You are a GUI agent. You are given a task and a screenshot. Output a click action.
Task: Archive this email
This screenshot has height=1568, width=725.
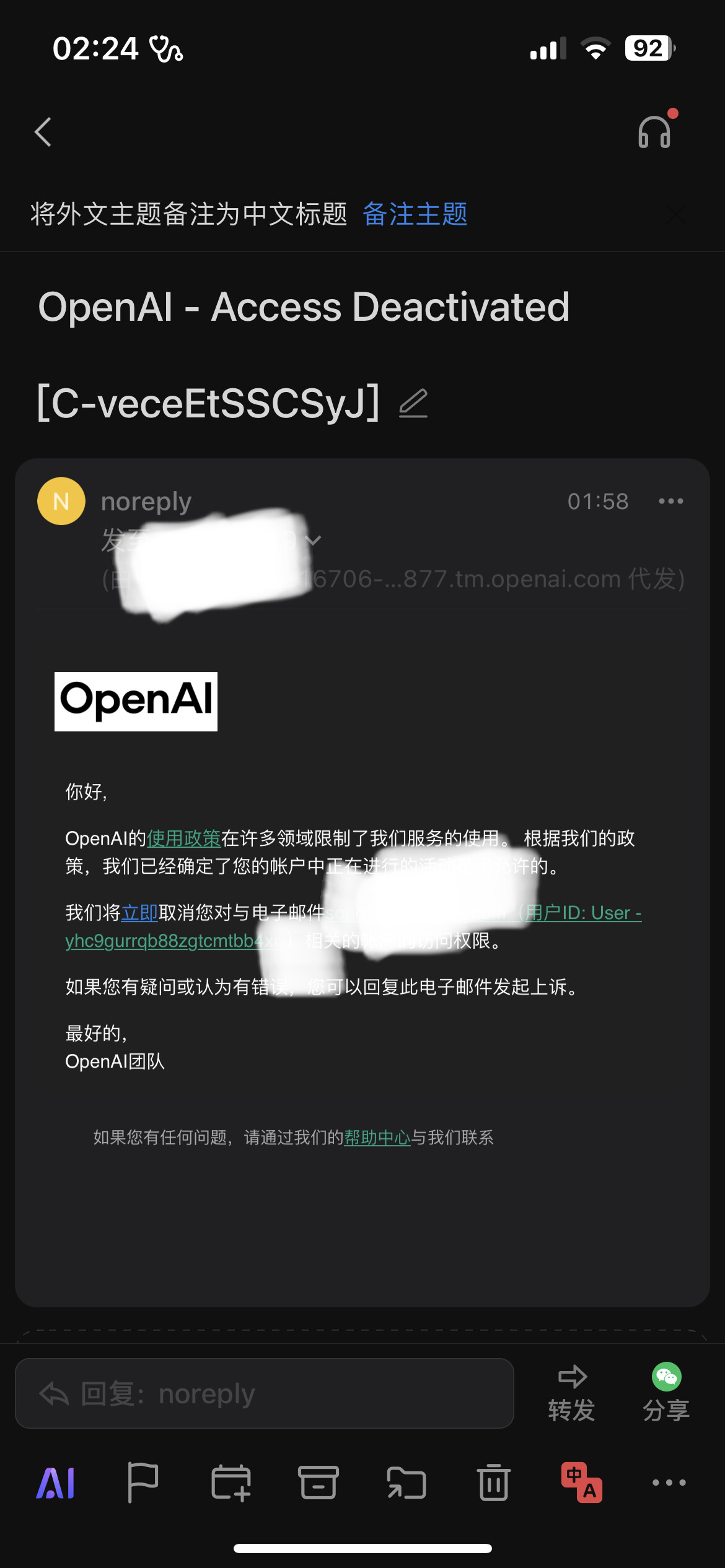[x=319, y=1483]
